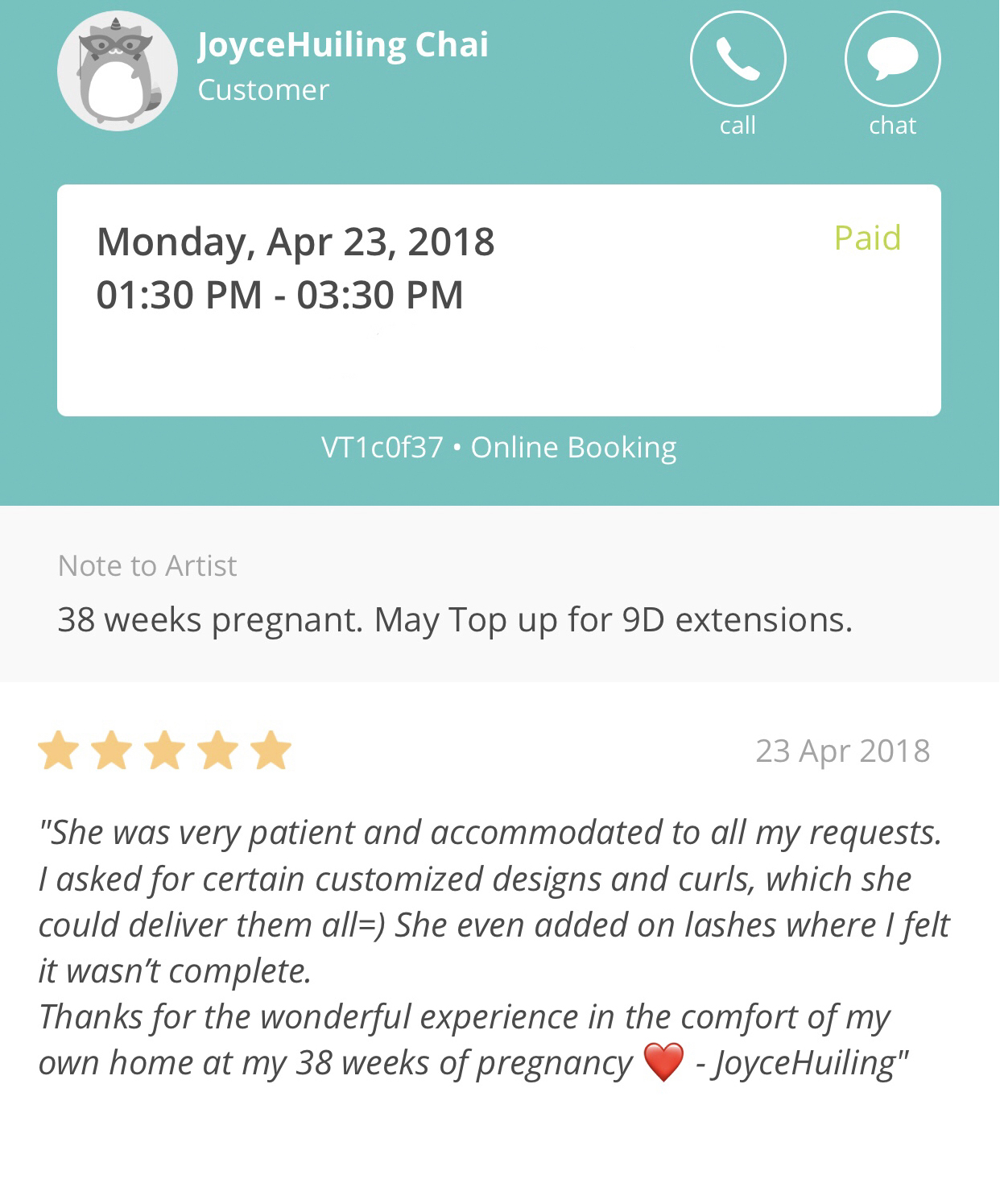The width and height of the screenshot is (1000, 1204).
Task: Open chat with JoyceHuiling Chai
Action: [x=892, y=60]
